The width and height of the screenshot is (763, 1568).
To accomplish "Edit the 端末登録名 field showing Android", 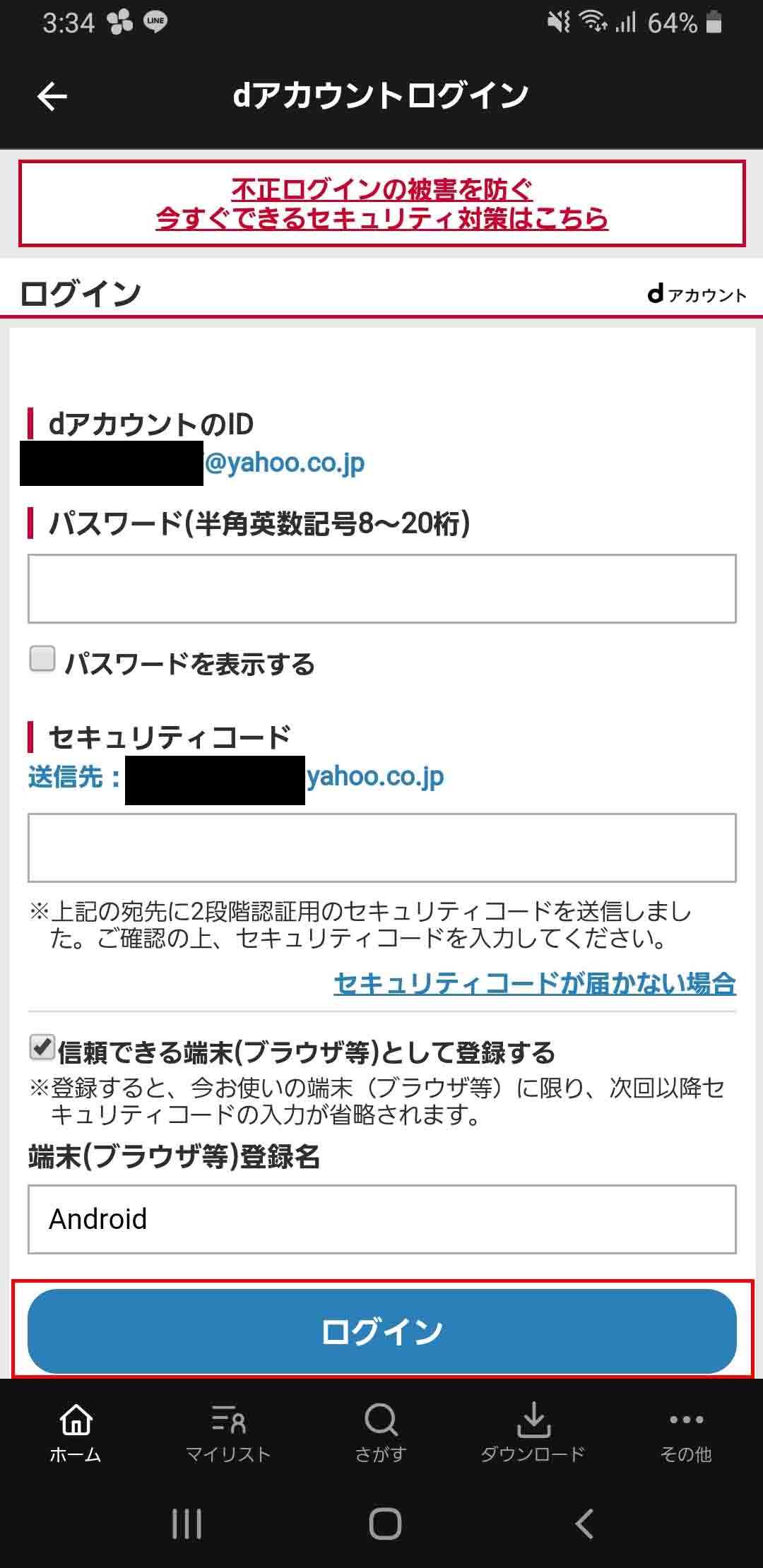I will (x=381, y=1219).
